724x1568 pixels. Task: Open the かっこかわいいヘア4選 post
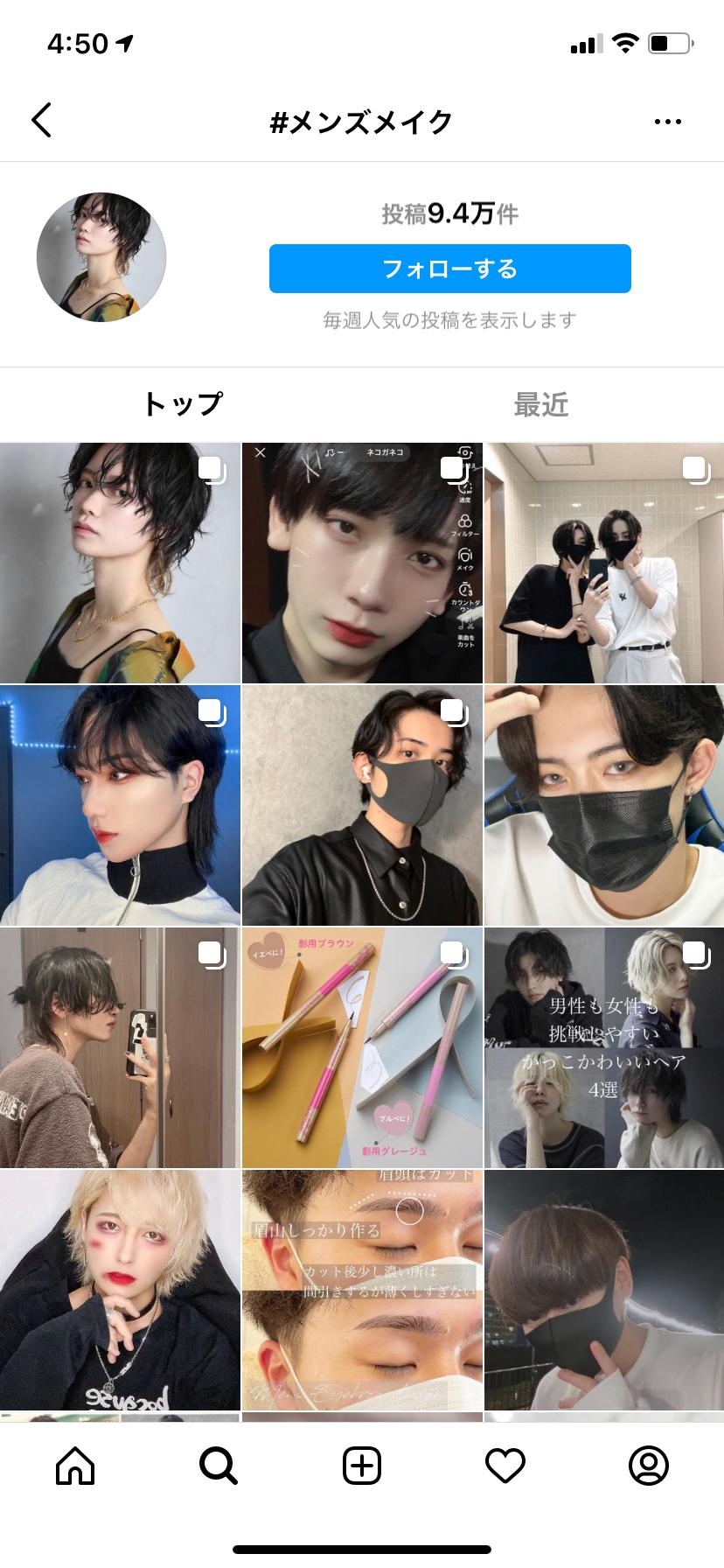pos(603,1047)
